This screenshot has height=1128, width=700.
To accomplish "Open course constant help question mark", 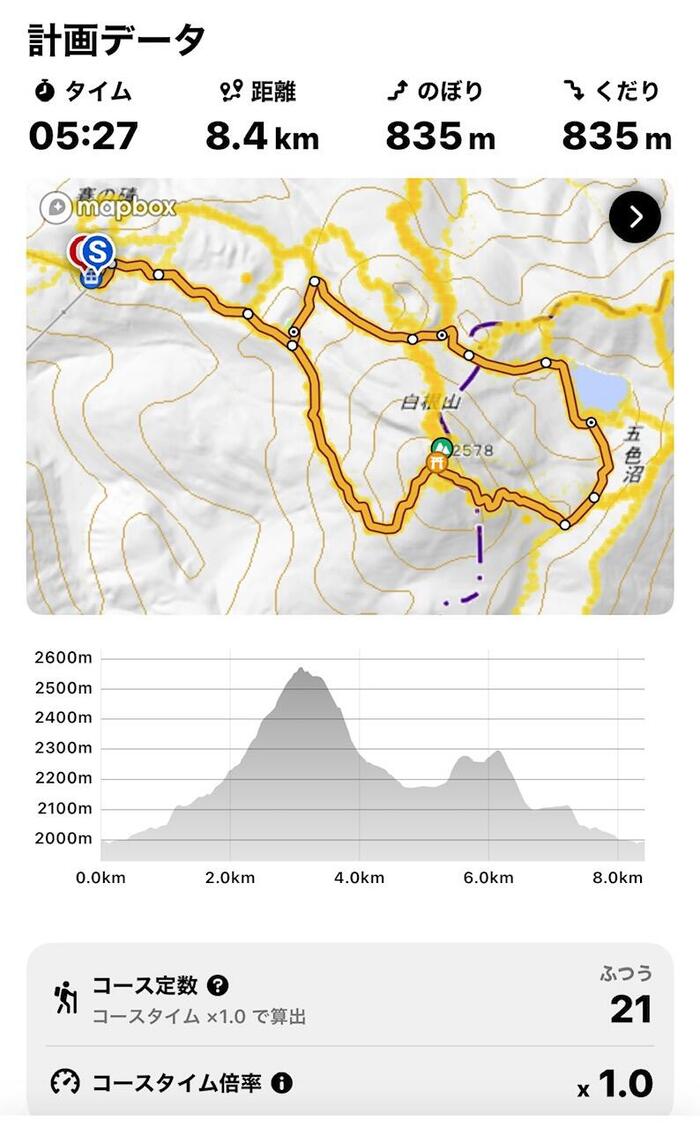I will tap(217, 985).
